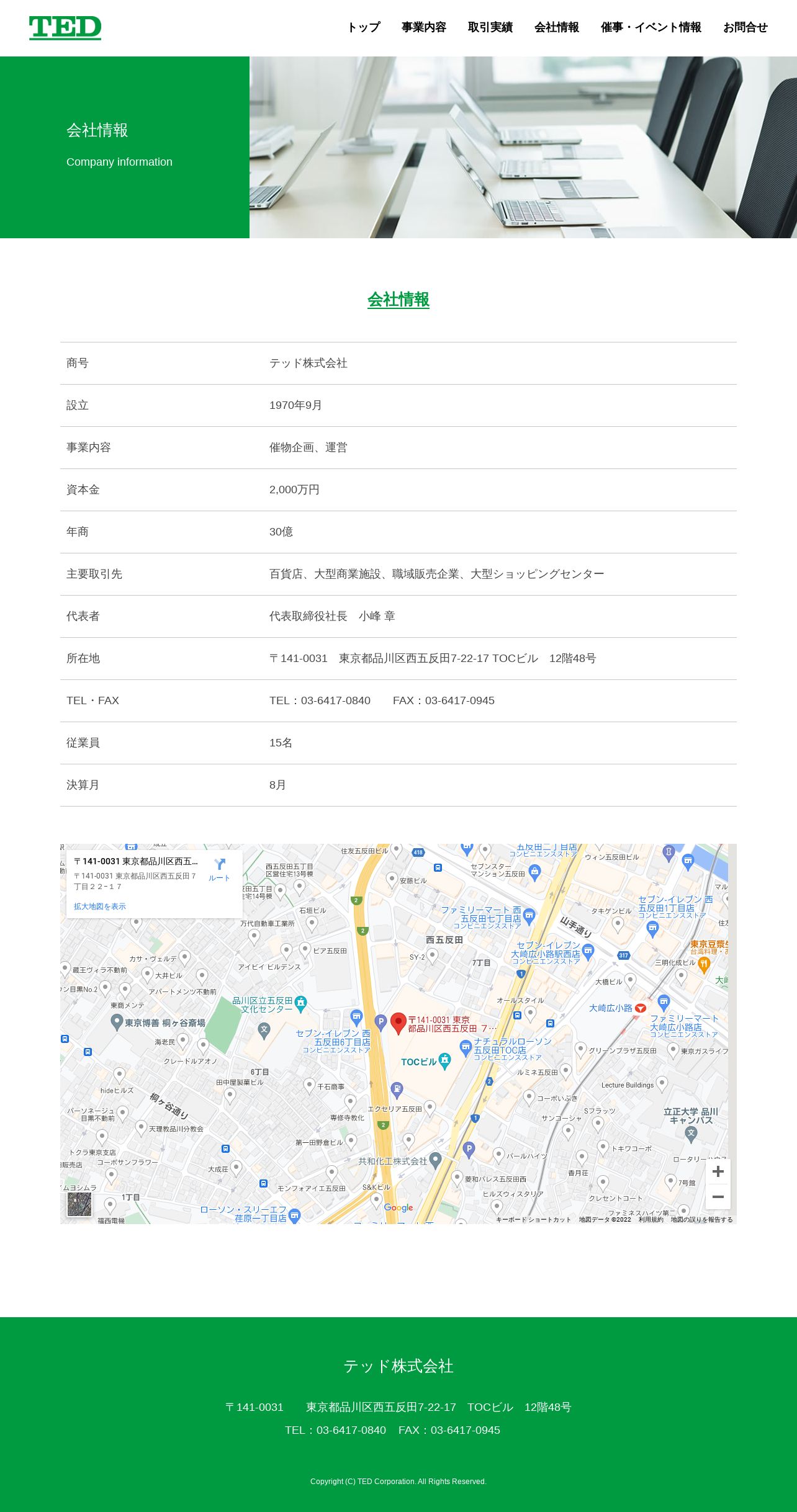The height and width of the screenshot is (1512, 797).
Task: Go to お問合せ contact page
Action: [x=745, y=27]
